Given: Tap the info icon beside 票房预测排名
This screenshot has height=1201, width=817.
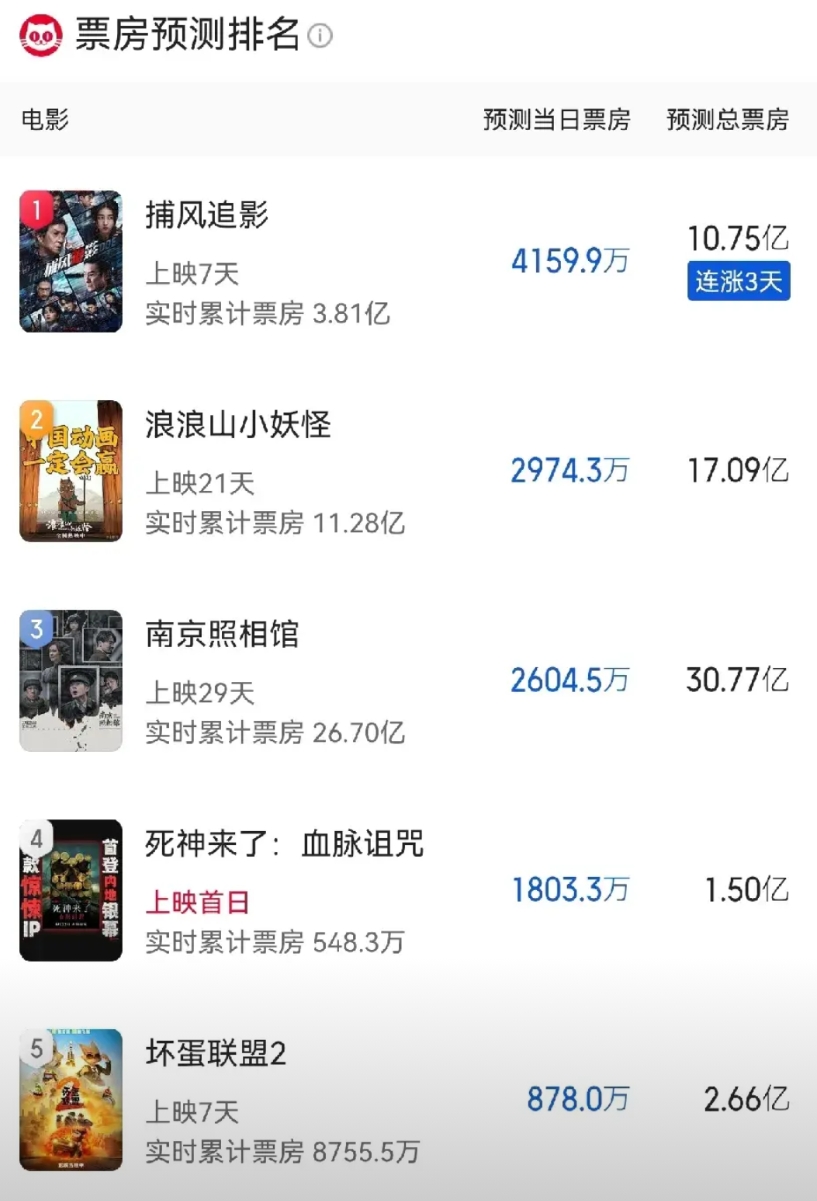Looking at the screenshot, I should (320, 37).
